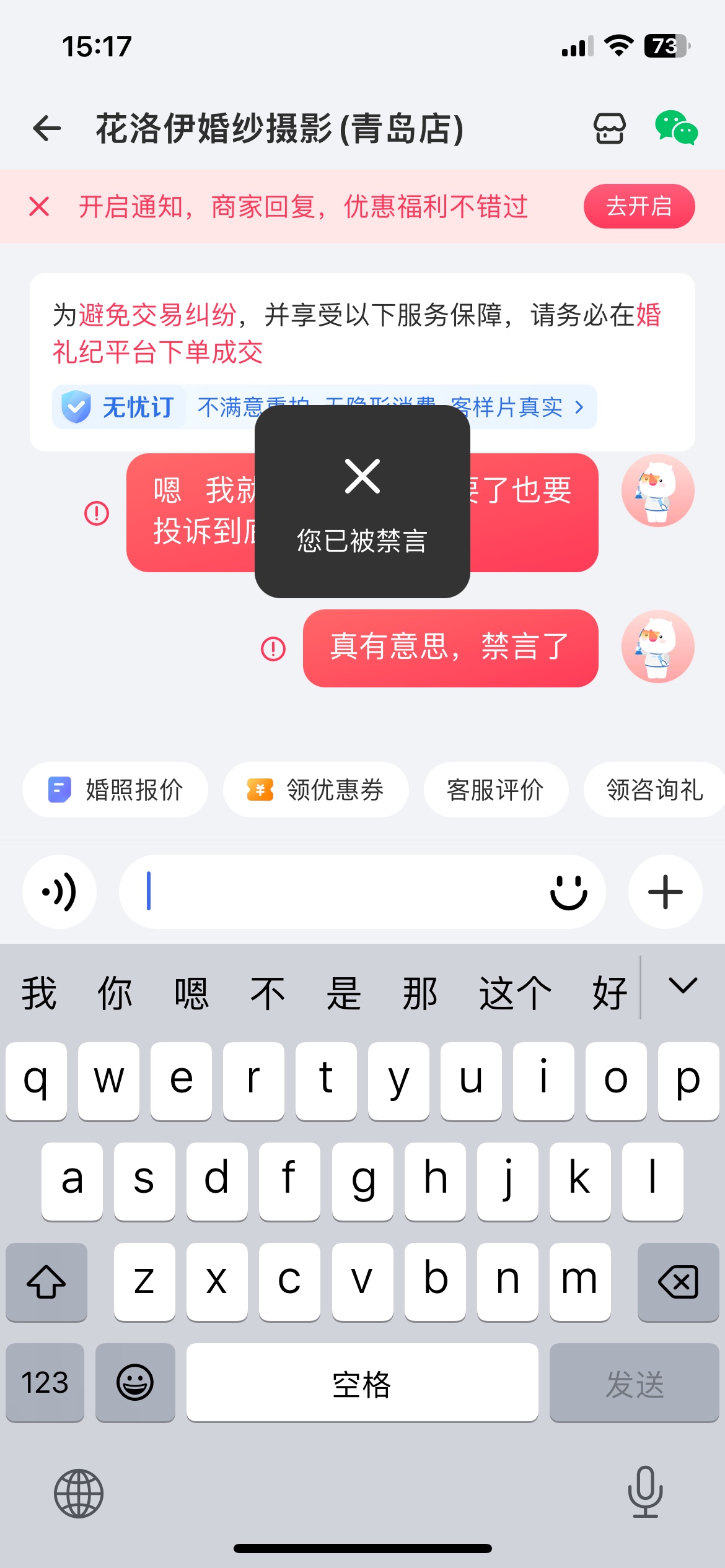Switch to voice input mode

coord(59,892)
